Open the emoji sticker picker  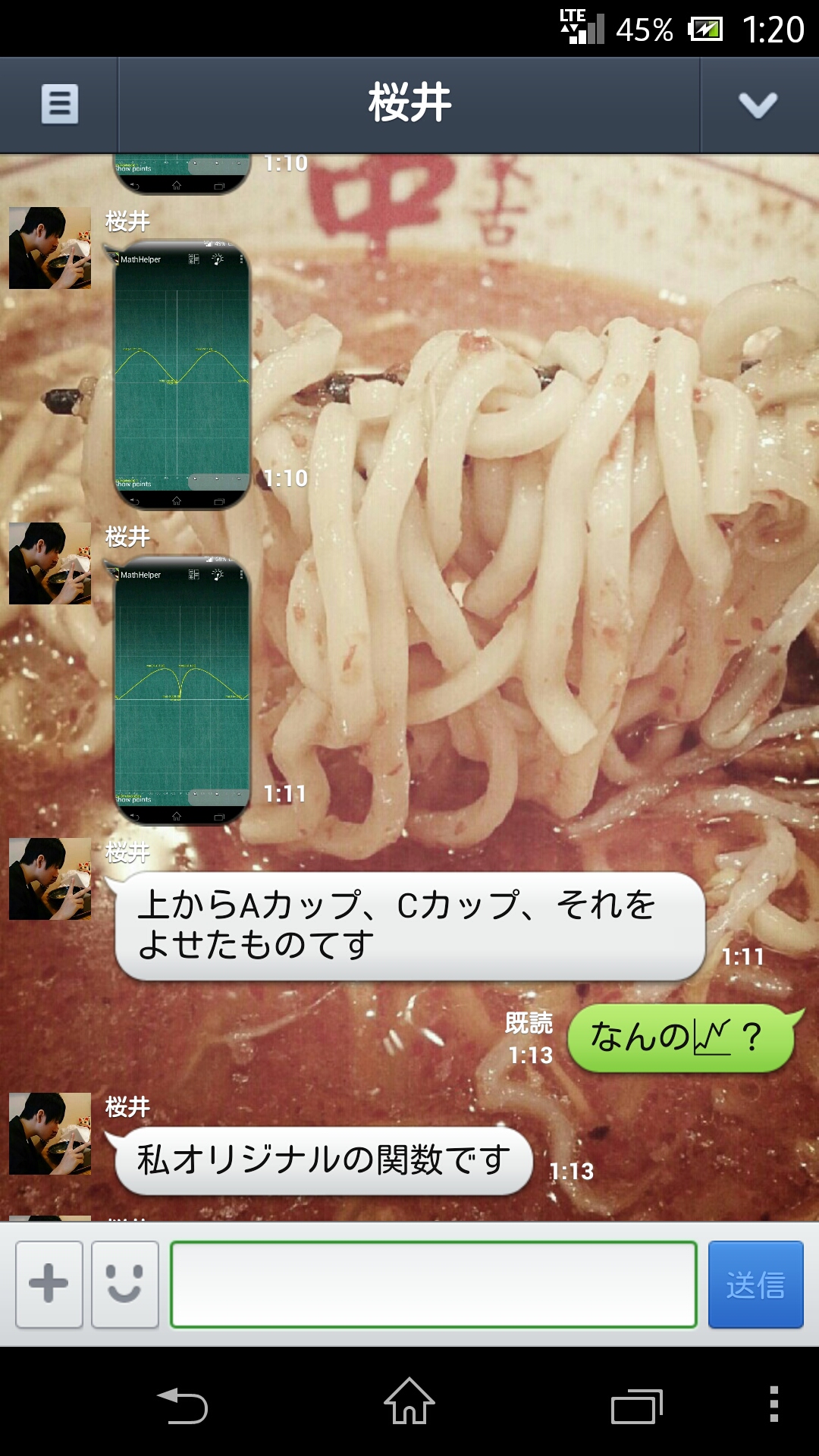tap(125, 1284)
